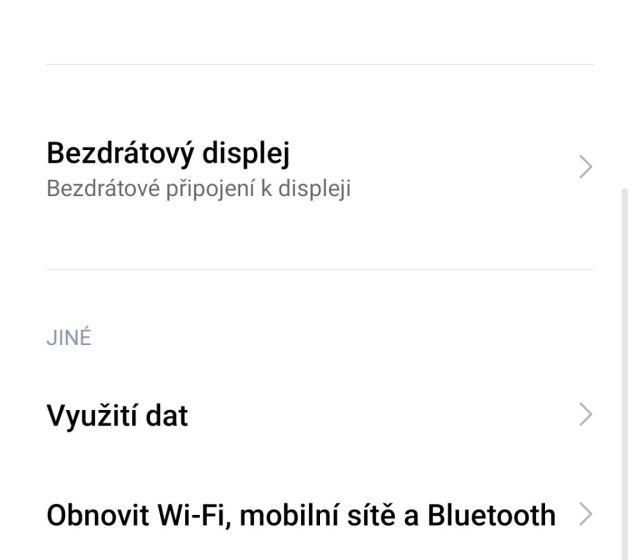The height and width of the screenshot is (560, 640).
Task: Open Bezdrátový displej settings
Action: [x=300, y=168]
